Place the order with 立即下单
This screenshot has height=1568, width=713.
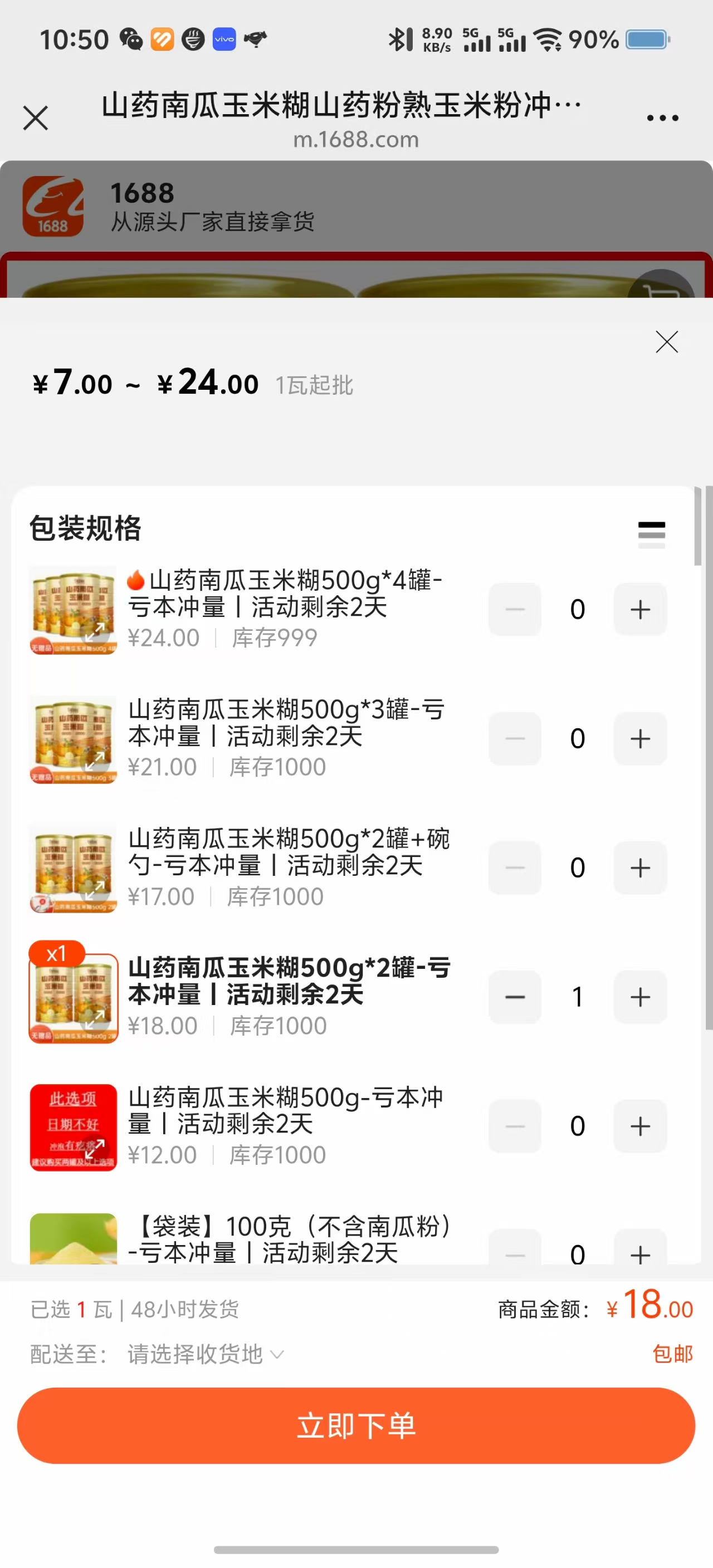pos(356,1425)
